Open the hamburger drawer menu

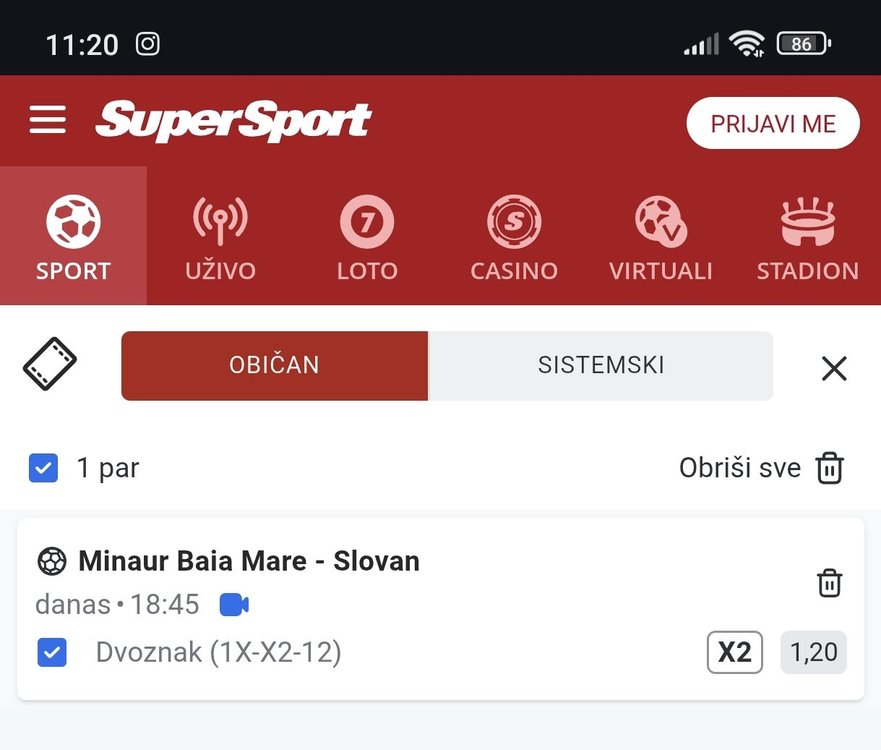pyautogui.click(x=47, y=121)
